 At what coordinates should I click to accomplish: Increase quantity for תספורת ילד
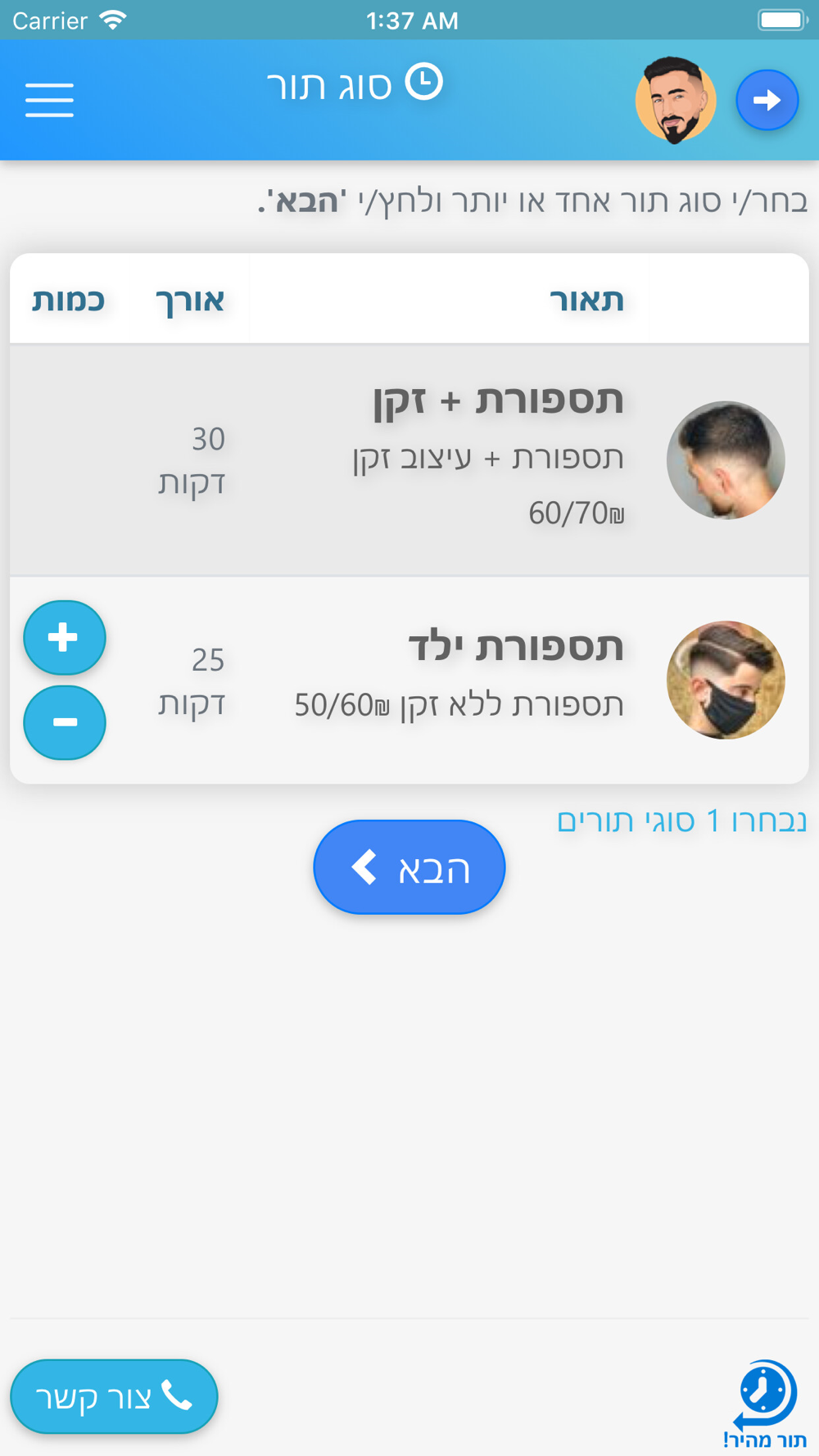point(64,637)
